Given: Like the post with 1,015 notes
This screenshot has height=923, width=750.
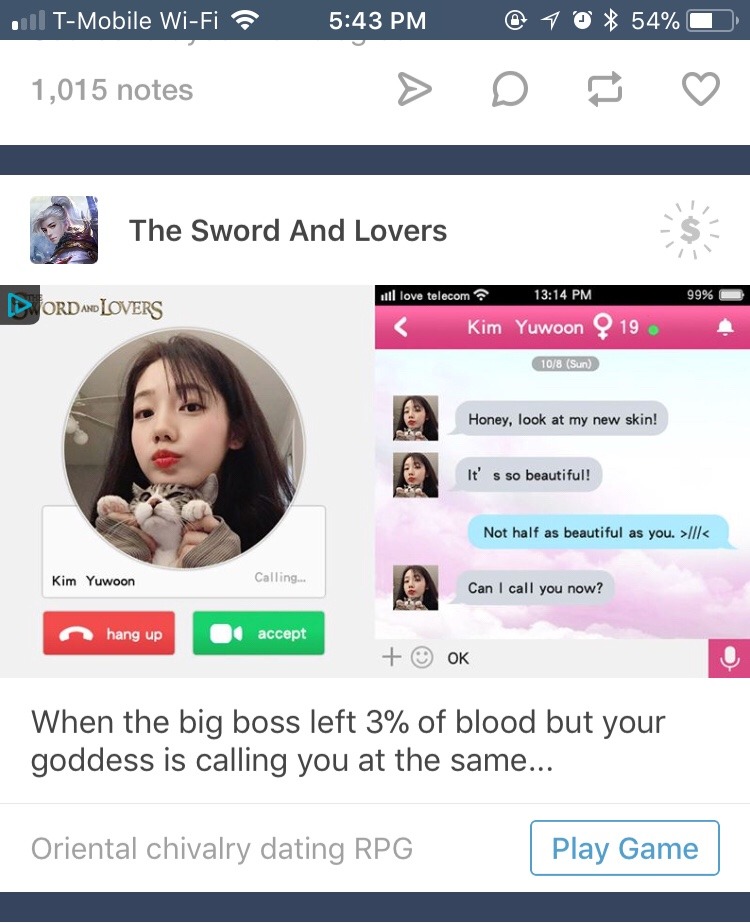Looking at the screenshot, I should 700,90.
